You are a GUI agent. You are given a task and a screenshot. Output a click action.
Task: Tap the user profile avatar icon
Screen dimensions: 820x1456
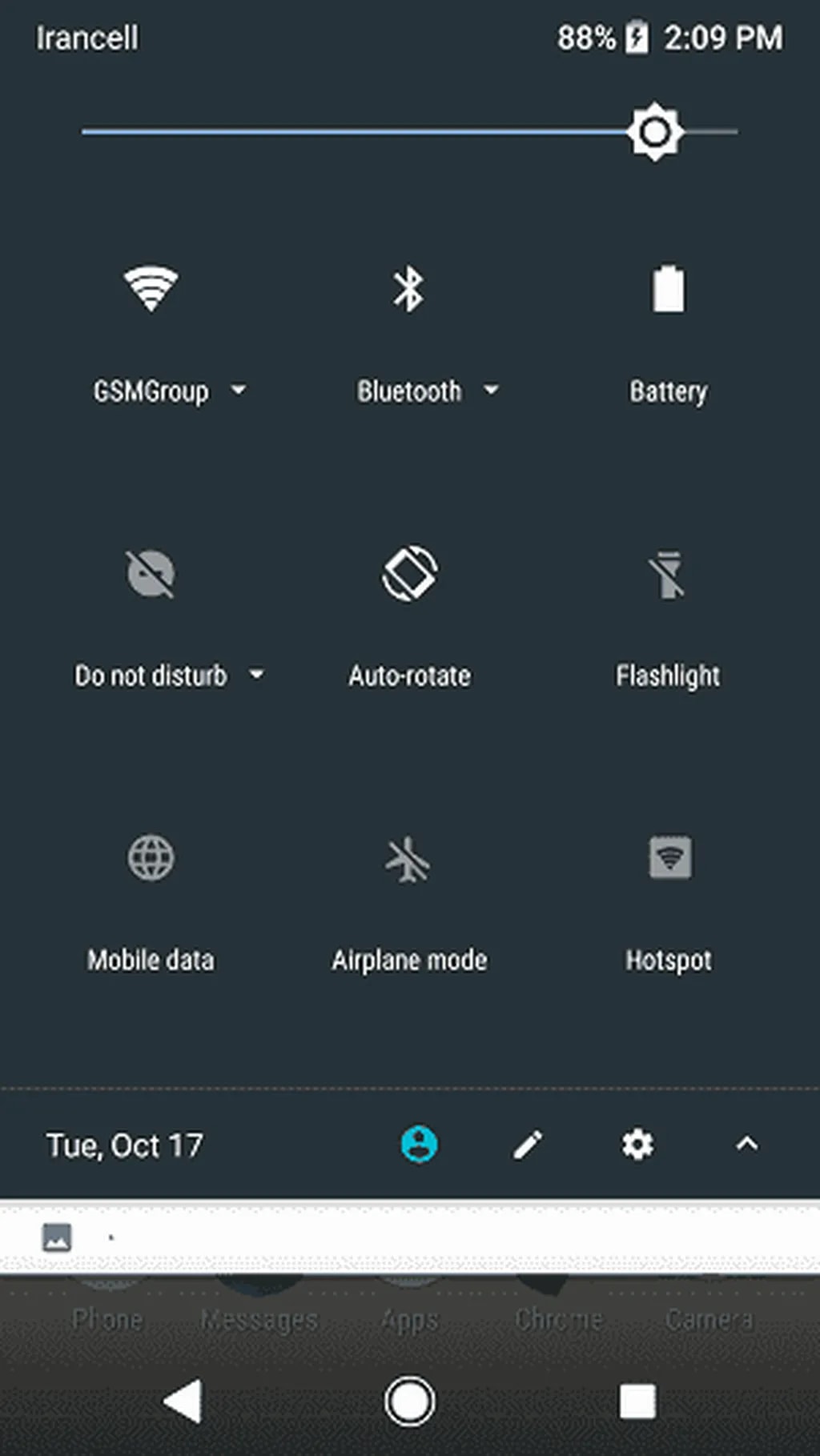420,1145
